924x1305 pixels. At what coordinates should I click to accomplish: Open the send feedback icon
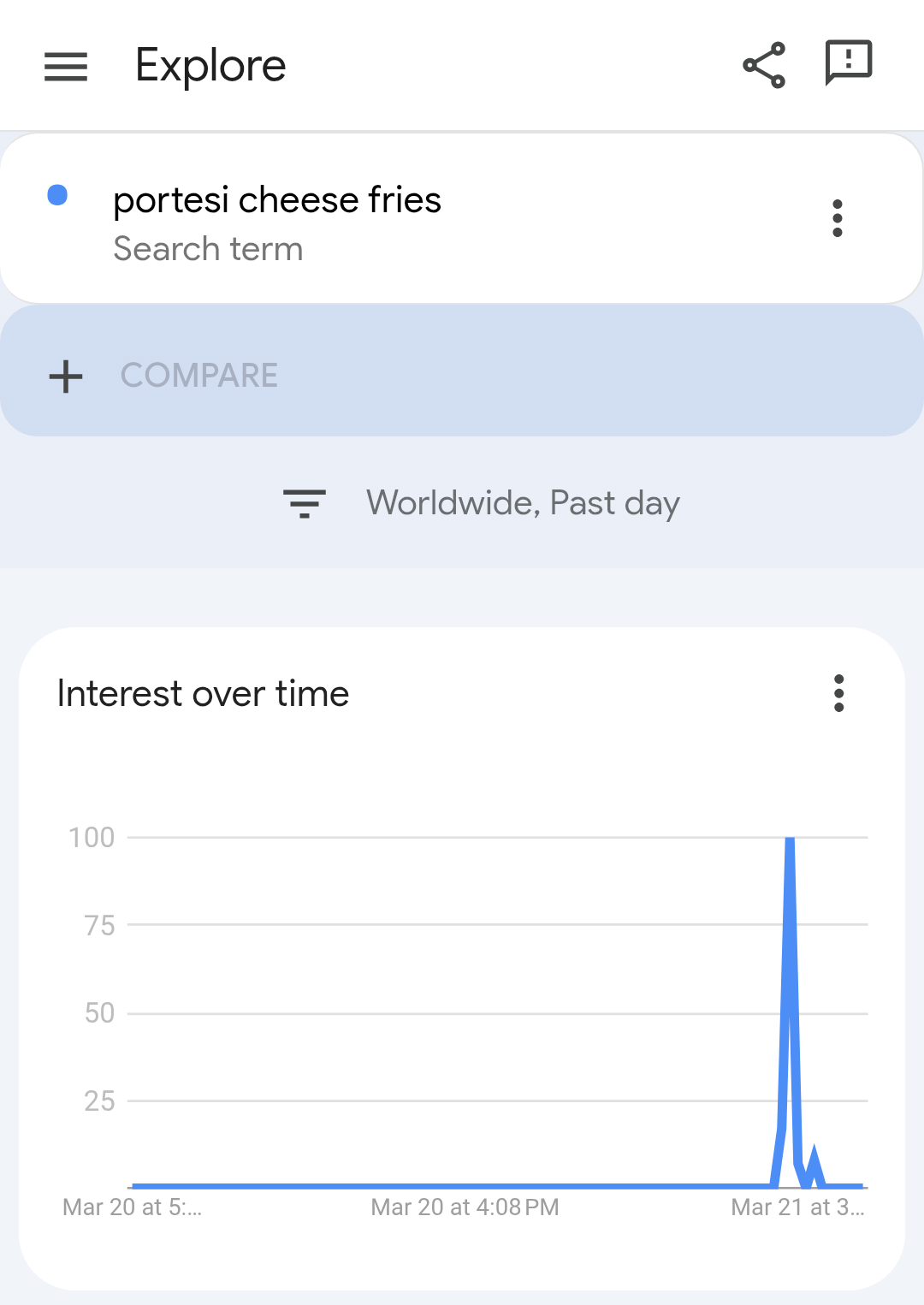pyautogui.click(x=848, y=63)
